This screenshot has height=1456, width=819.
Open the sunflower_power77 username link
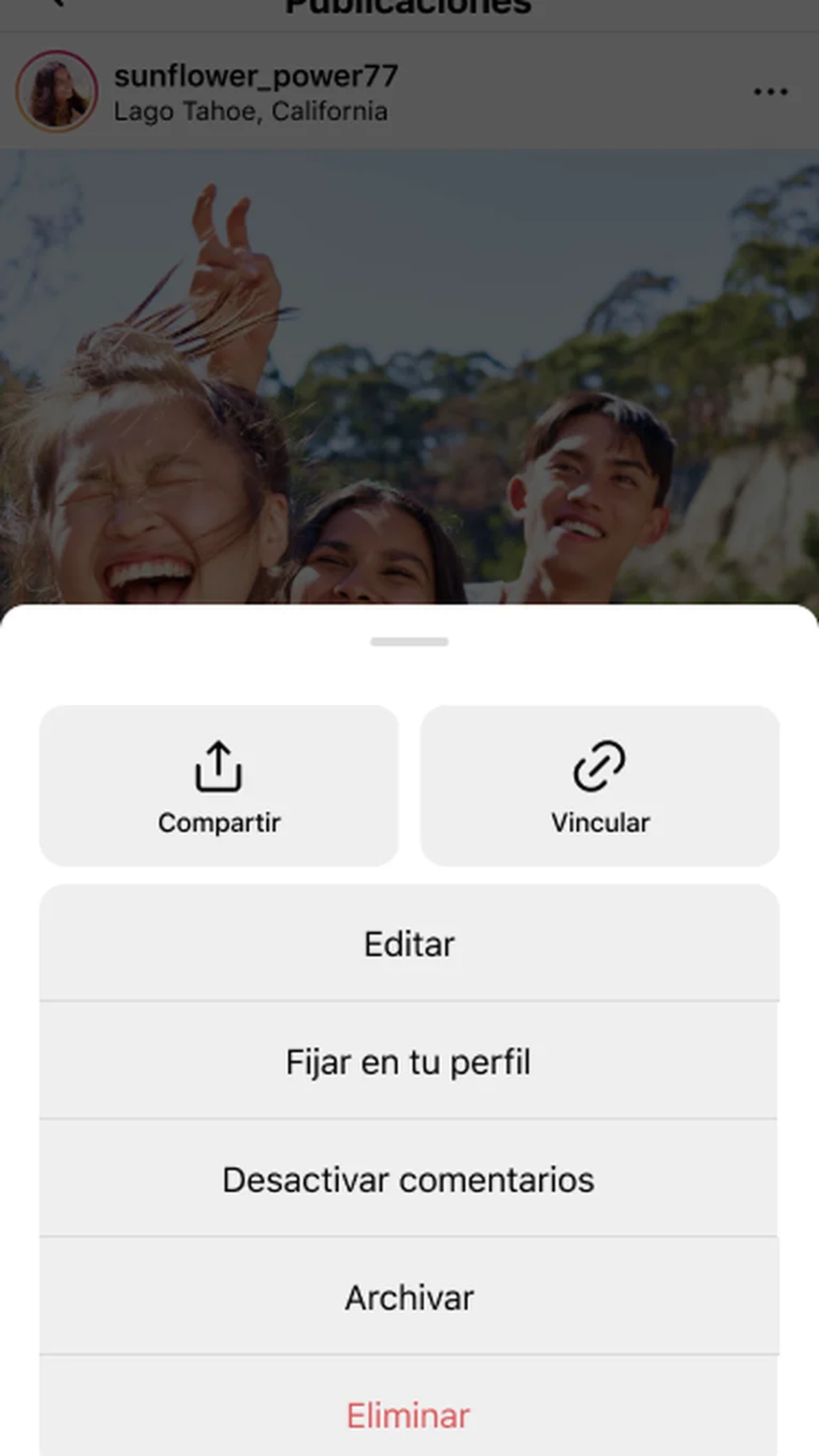coord(256,76)
